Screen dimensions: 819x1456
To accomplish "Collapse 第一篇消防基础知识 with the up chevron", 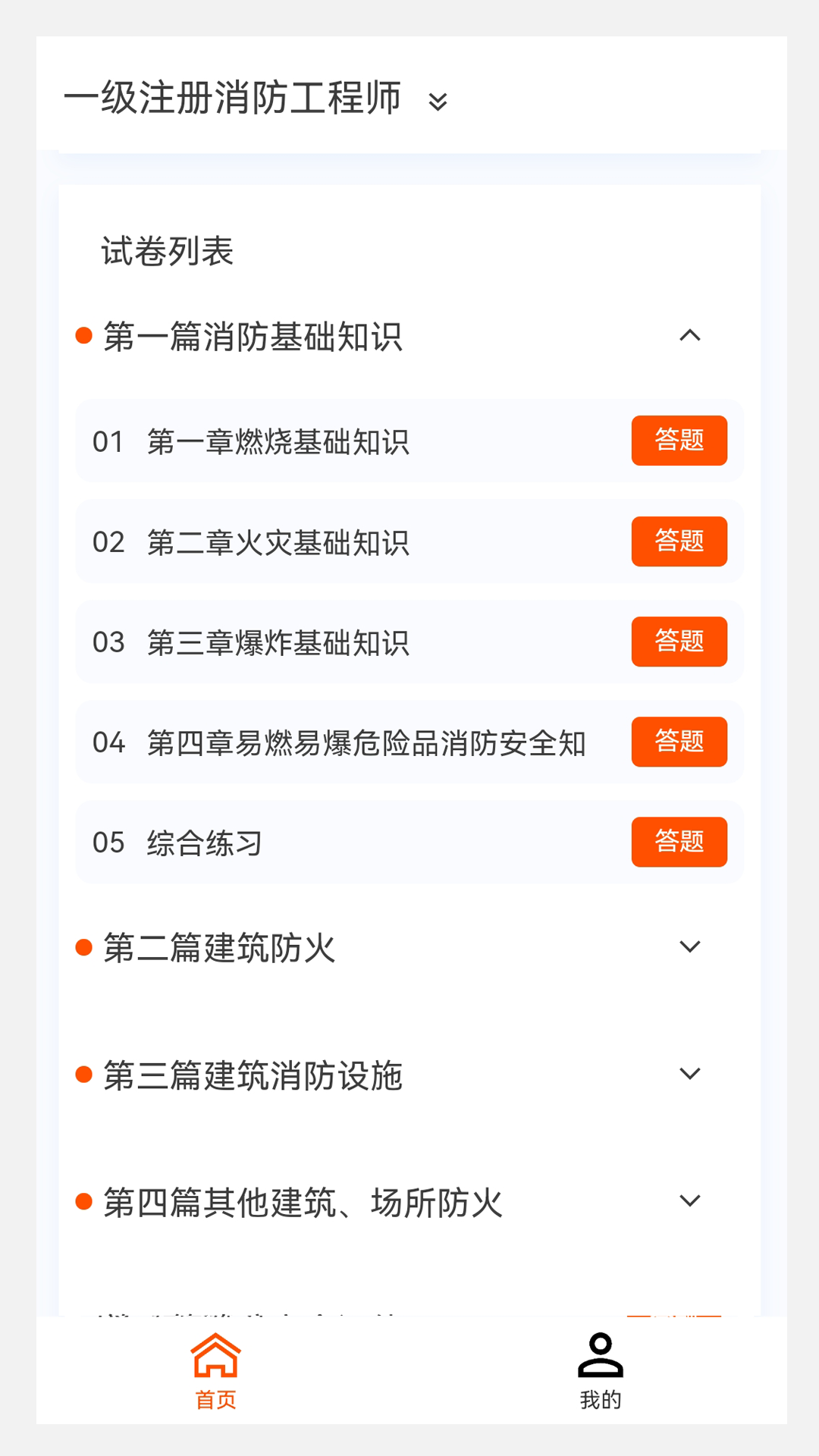I will [x=689, y=336].
